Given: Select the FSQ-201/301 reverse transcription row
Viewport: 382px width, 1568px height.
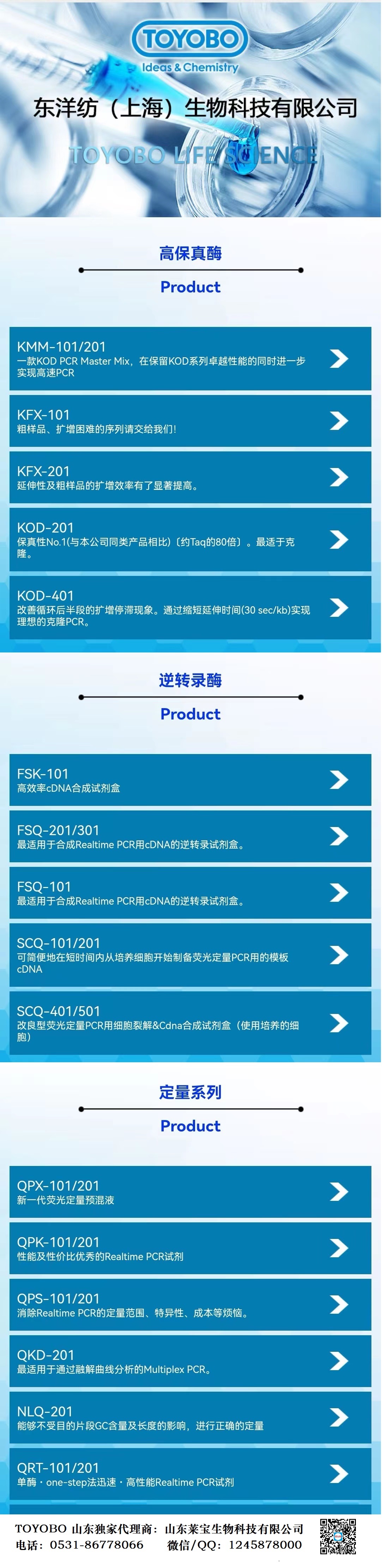Looking at the screenshot, I should click(190, 836).
